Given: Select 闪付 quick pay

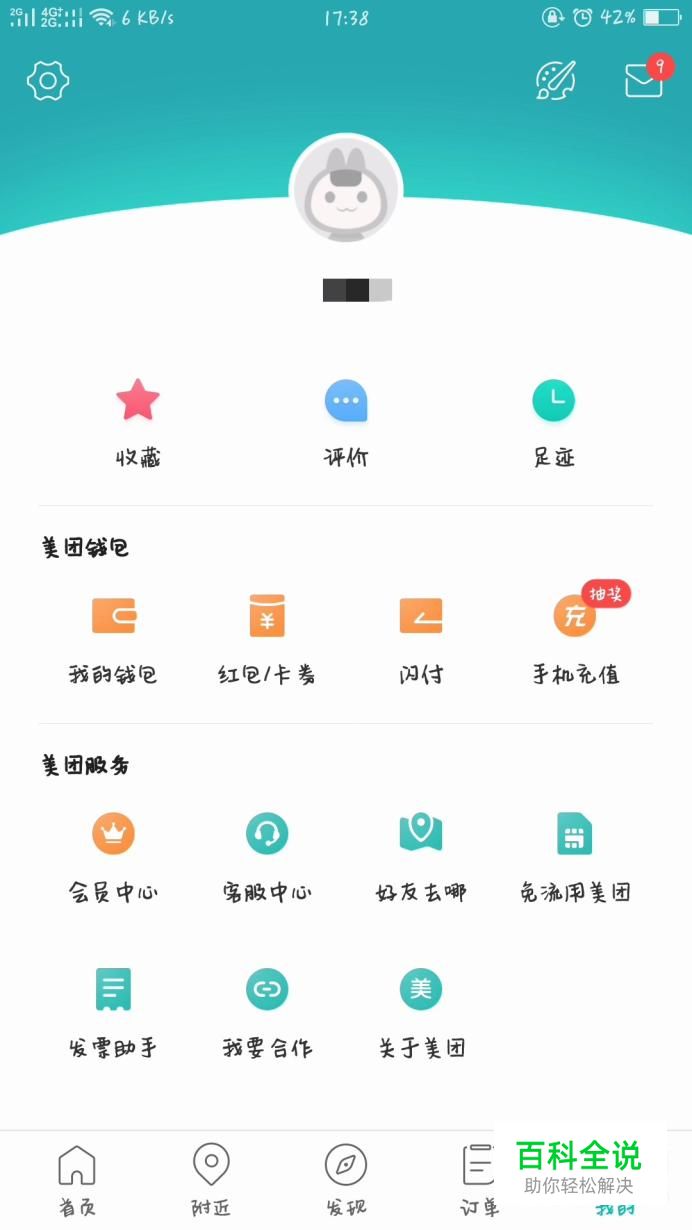Looking at the screenshot, I should (421, 637).
